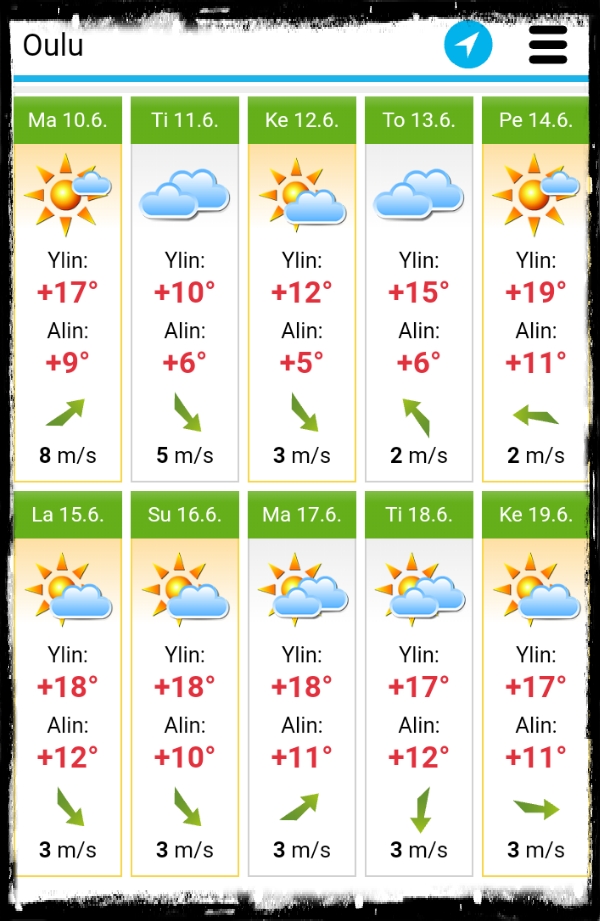This screenshot has width=600, height=921.
Task: Select the La 15.6. day card
Action: tap(68, 685)
